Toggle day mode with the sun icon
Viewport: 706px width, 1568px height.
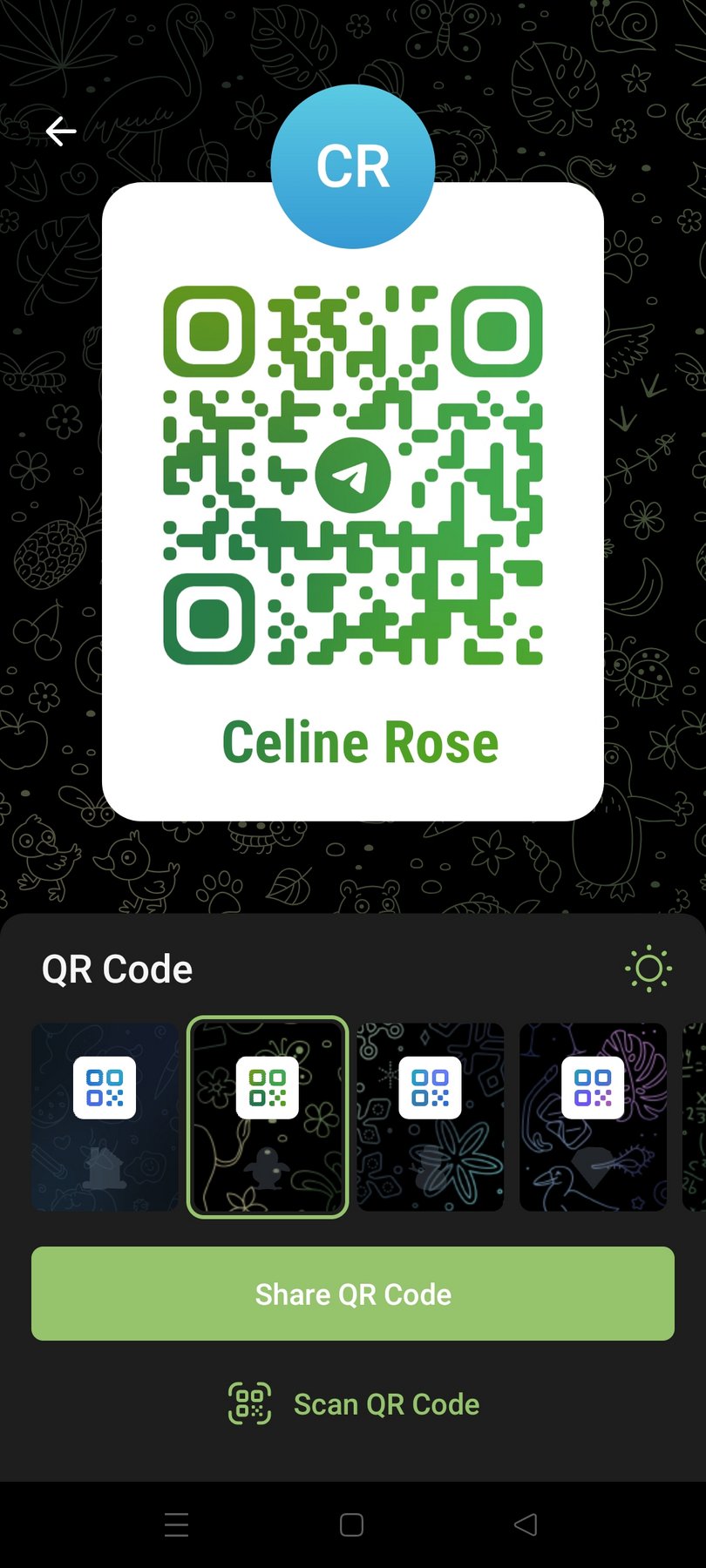(x=648, y=969)
